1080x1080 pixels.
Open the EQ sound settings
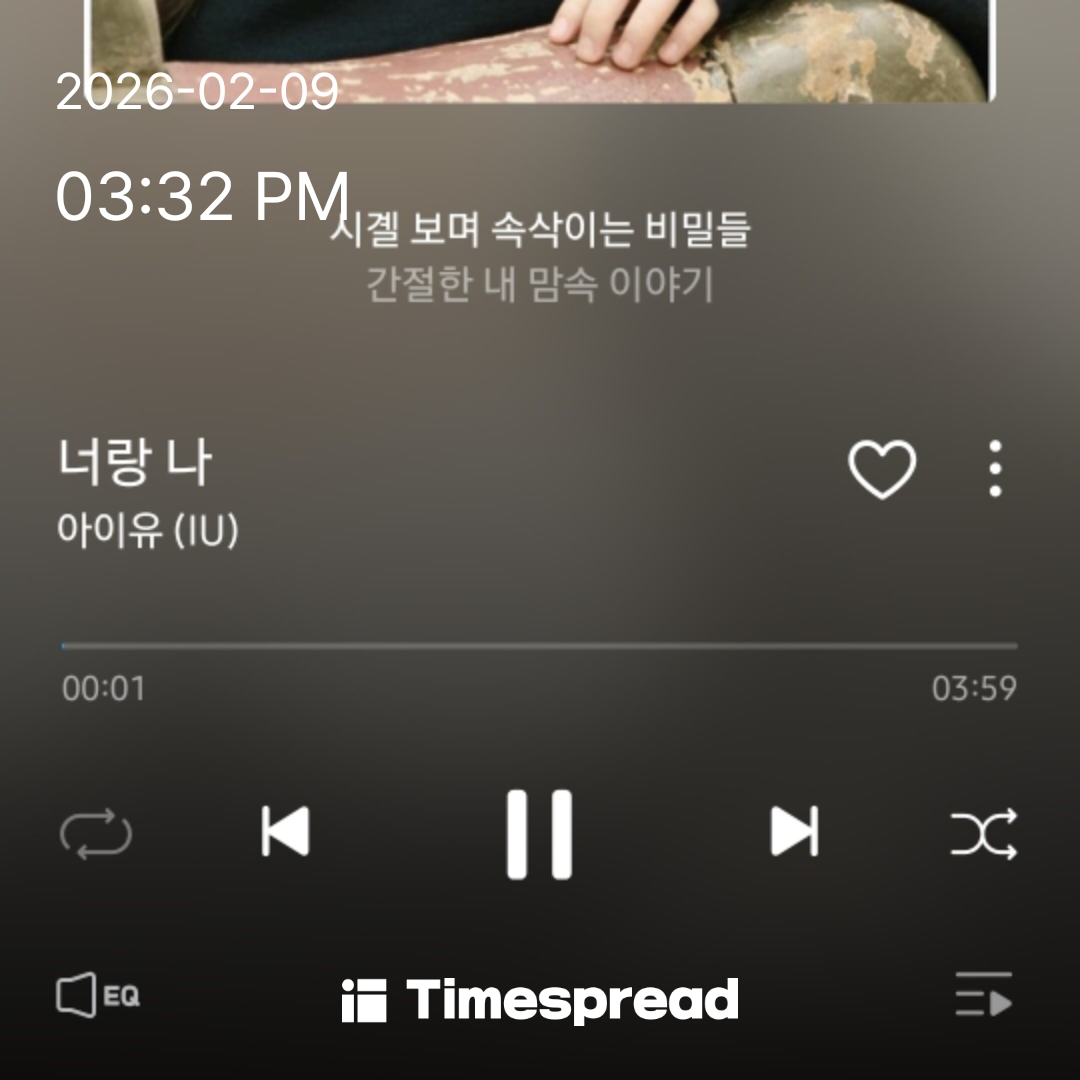pyautogui.click(x=97, y=996)
